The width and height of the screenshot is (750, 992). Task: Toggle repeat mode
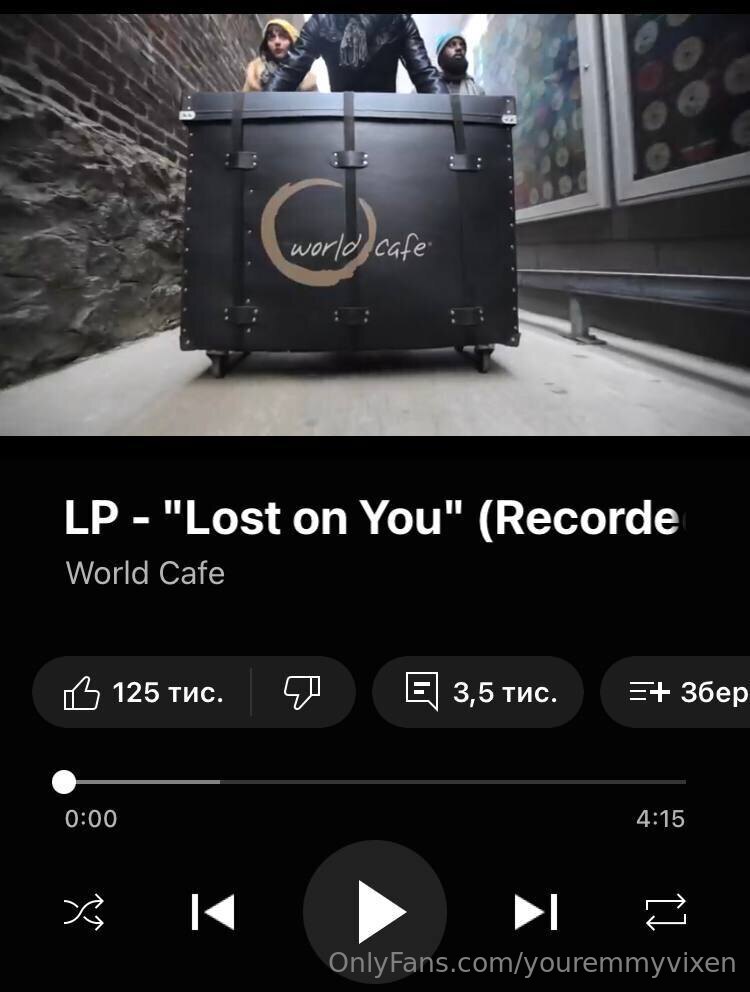(x=665, y=912)
